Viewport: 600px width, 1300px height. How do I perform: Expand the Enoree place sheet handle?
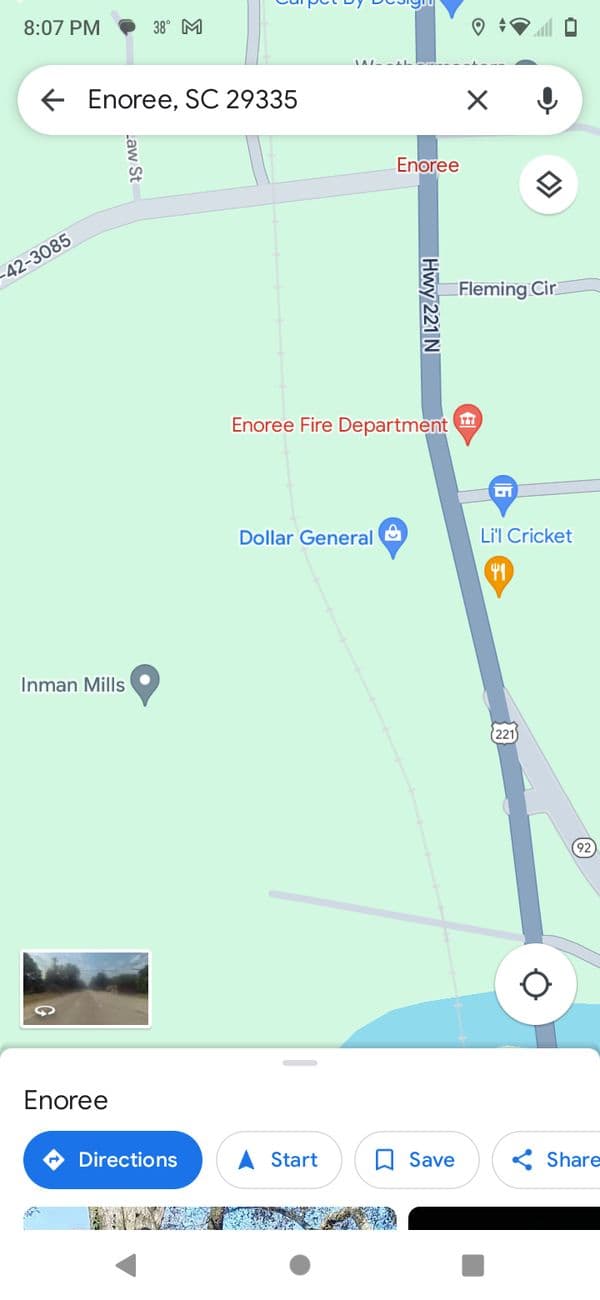pyautogui.click(x=300, y=1063)
